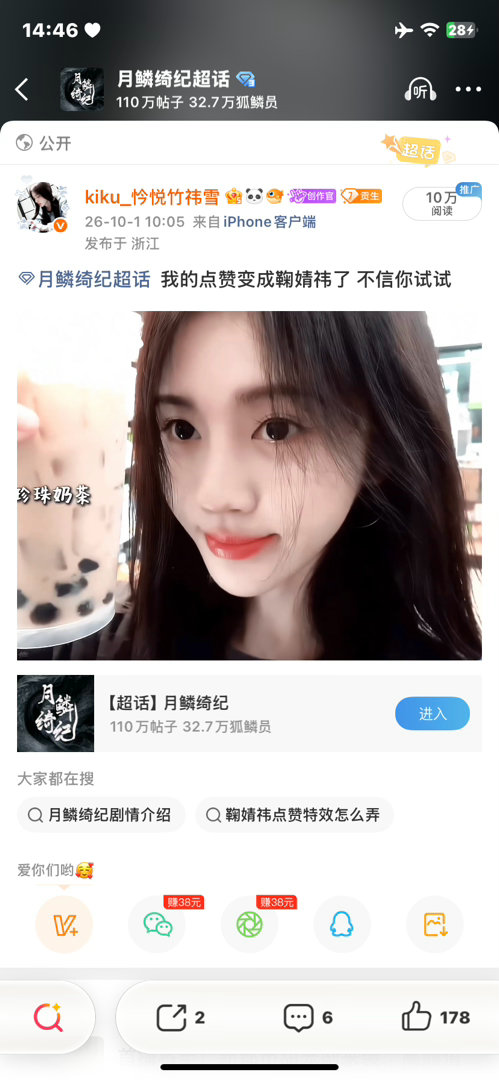This screenshot has width=499, height=1080.
Task: Share the post to WeChat
Action: click(x=157, y=924)
